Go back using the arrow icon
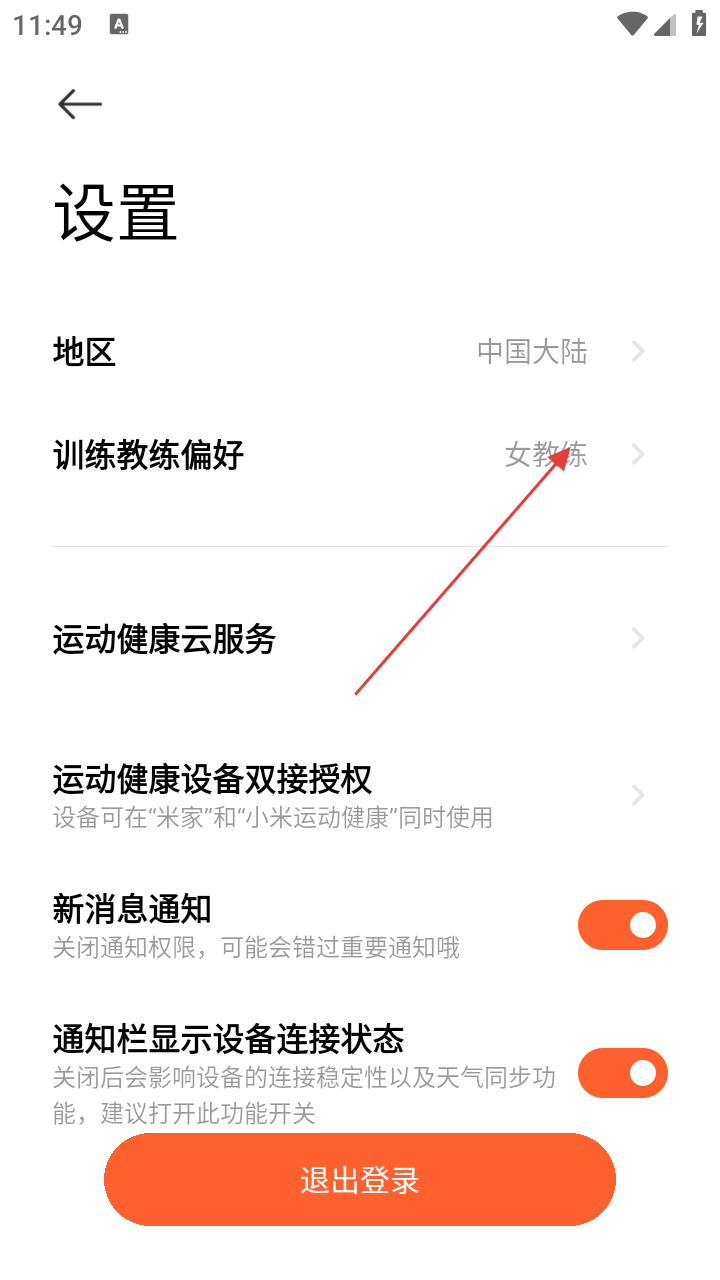The image size is (720, 1280). [x=80, y=104]
